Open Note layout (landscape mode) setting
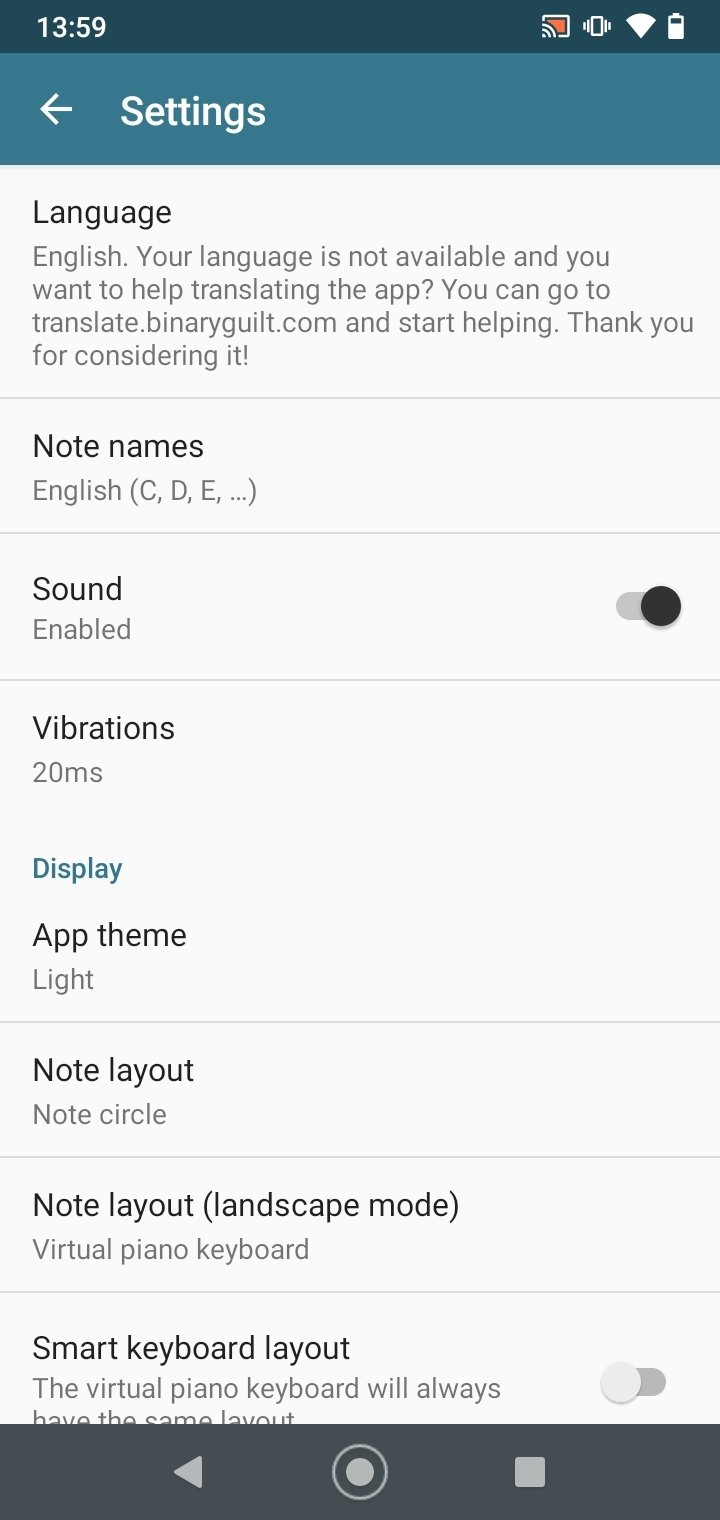The height and width of the screenshot is (1520, 720). [360, 1225]
